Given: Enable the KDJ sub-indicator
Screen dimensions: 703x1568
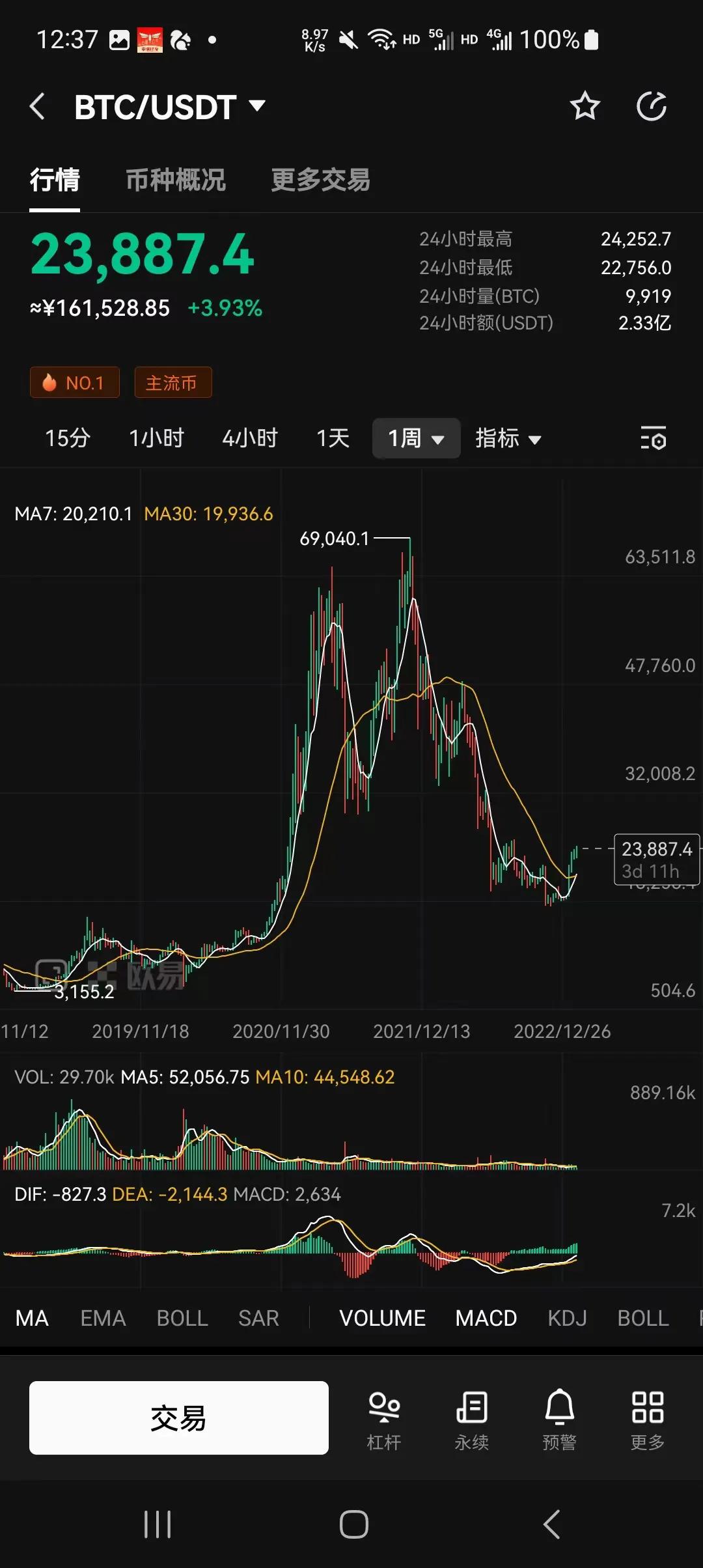Looking at the screenshot, I should click(567, 1318).
